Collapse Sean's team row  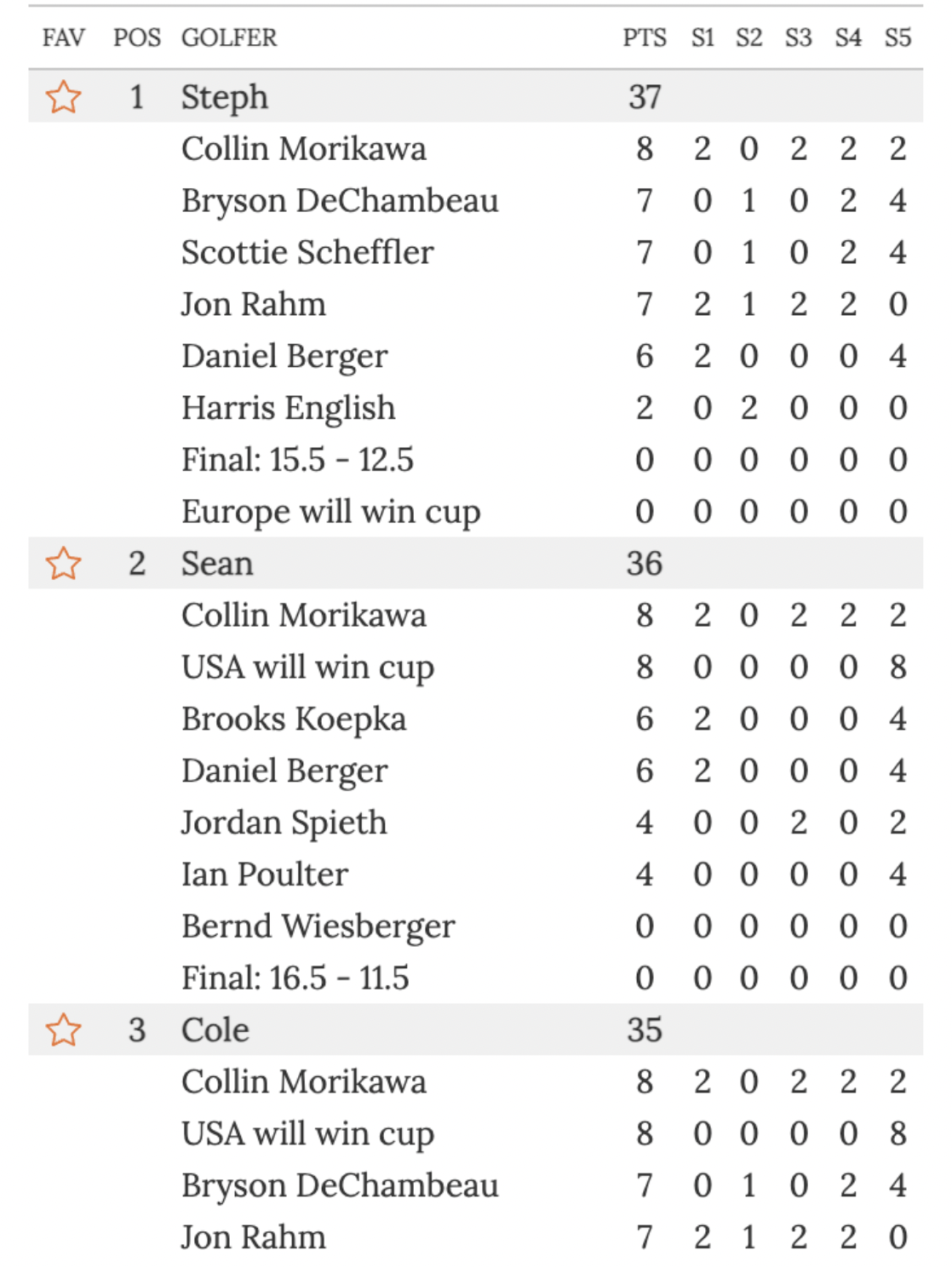217,564
